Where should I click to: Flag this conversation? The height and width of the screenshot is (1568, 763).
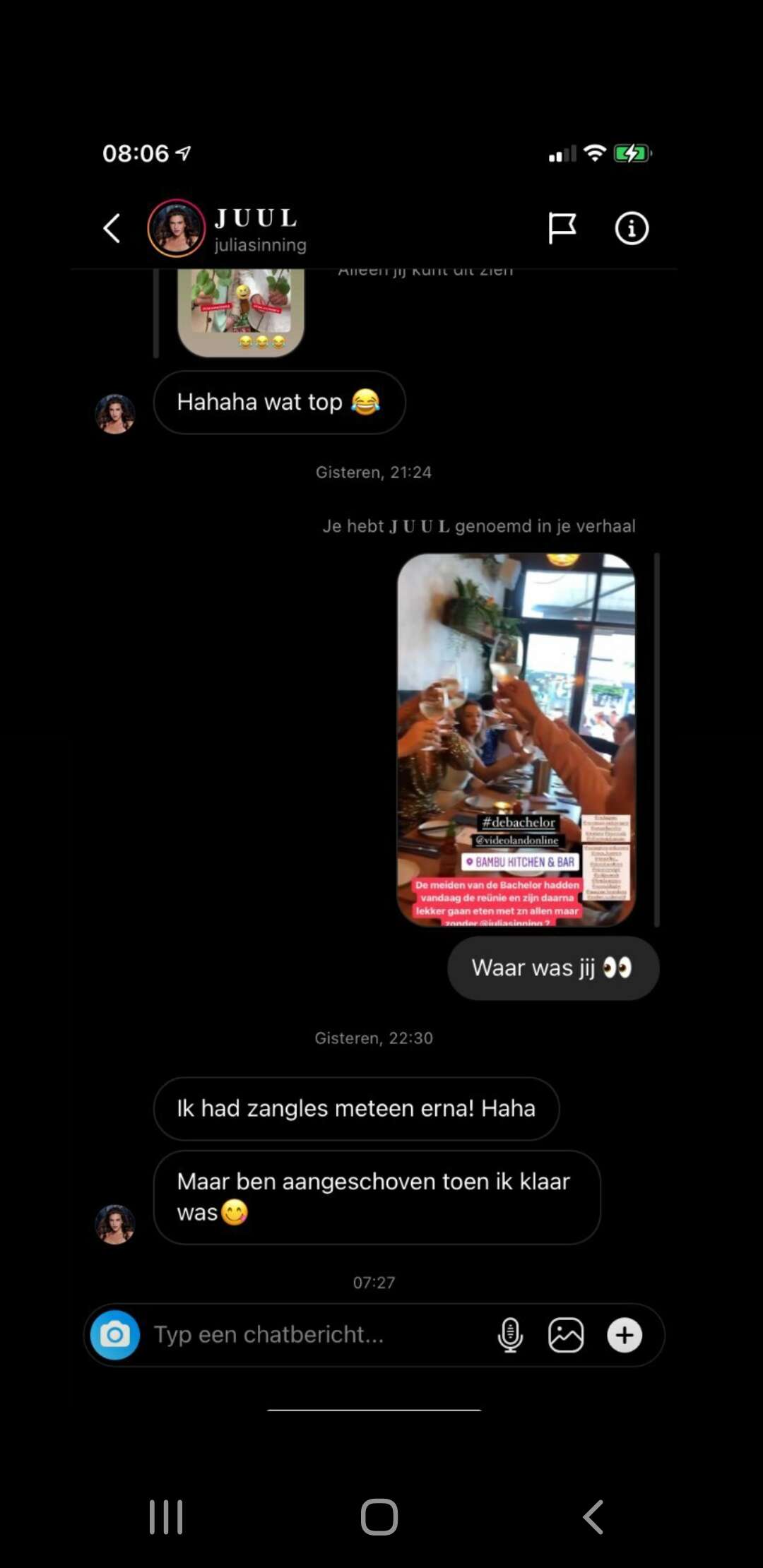click(562, 228)
